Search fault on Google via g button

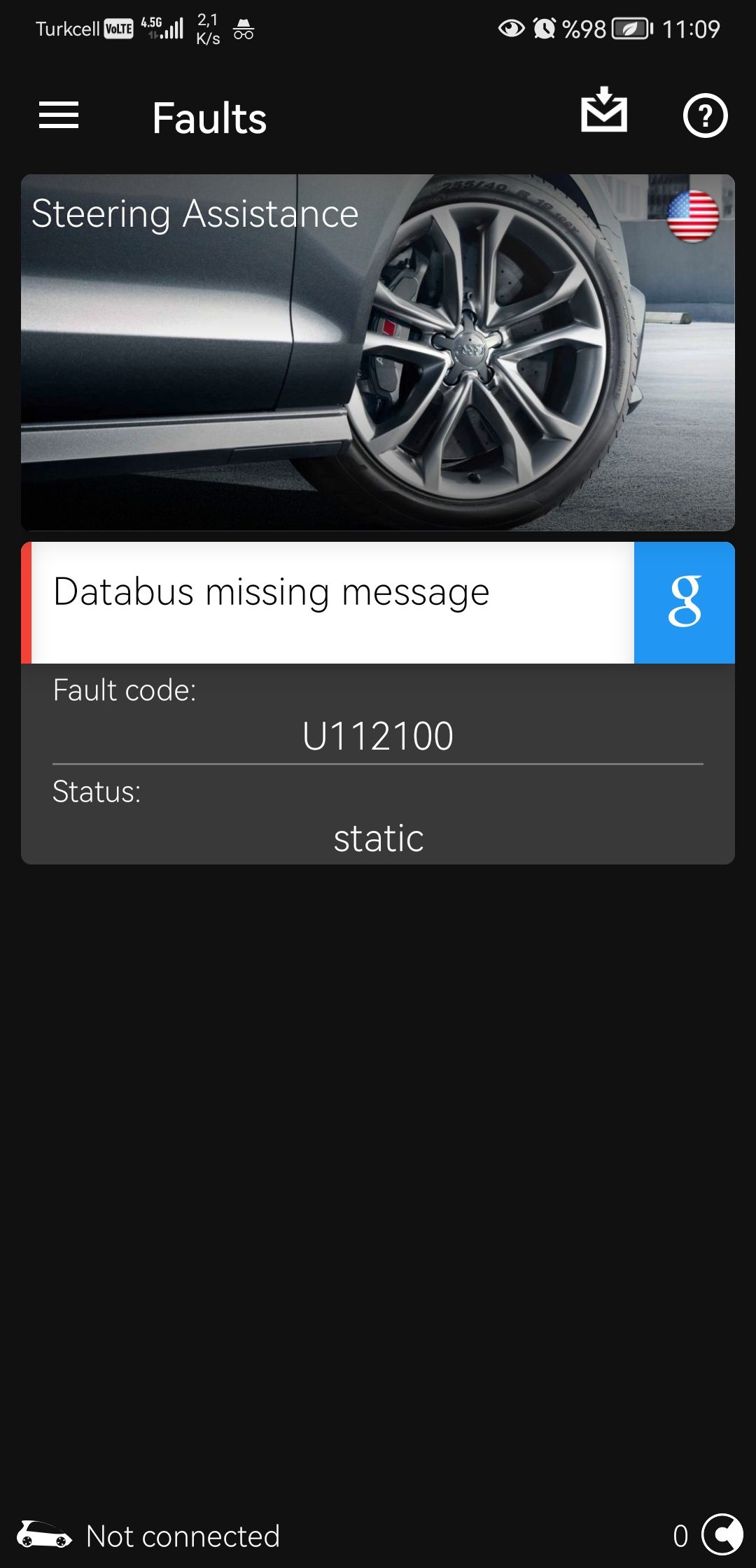pos(684,602)
